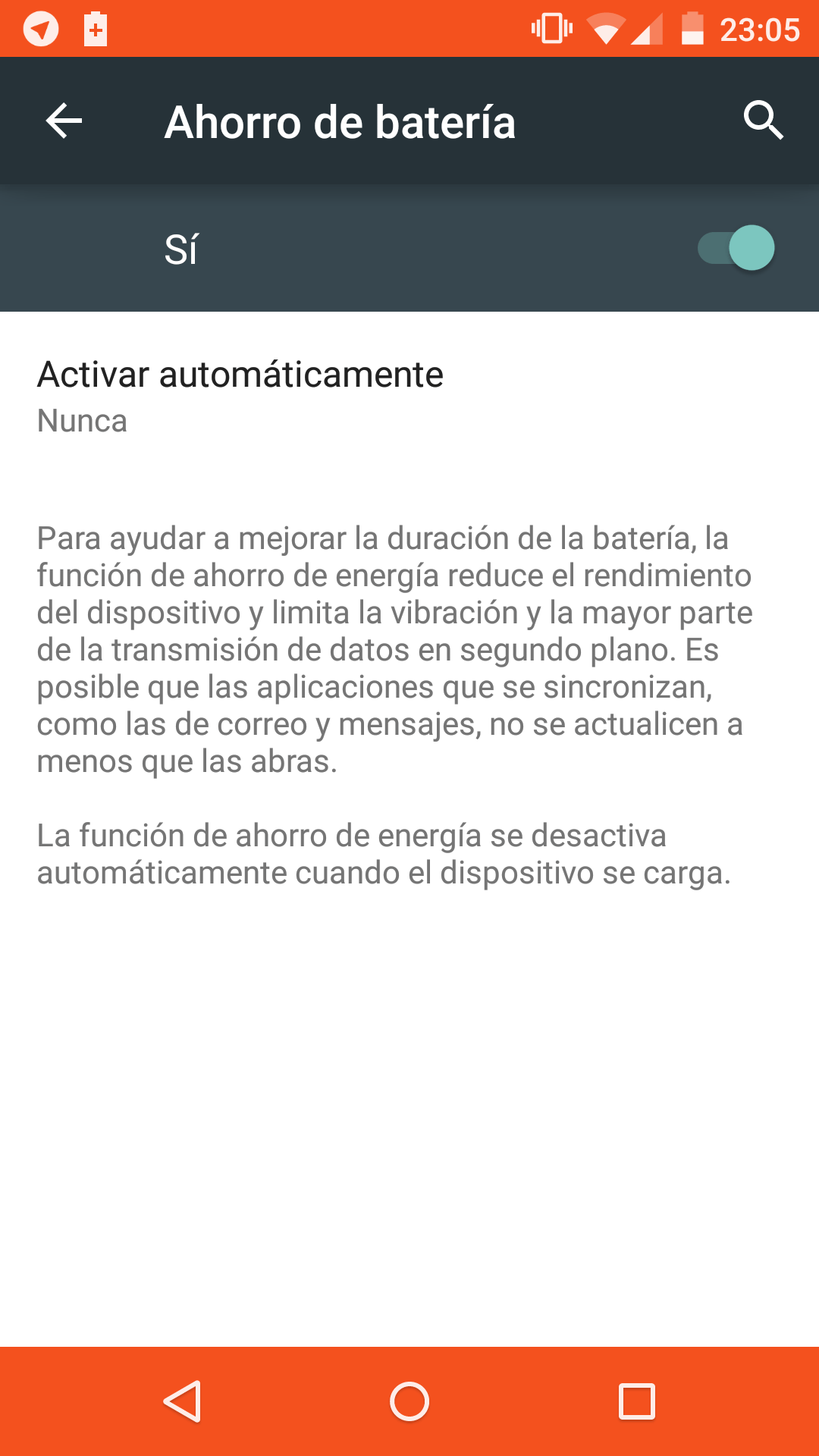Turn off the battery saver switch
This screenshot has width=819, height=1456.
point(736,248)
